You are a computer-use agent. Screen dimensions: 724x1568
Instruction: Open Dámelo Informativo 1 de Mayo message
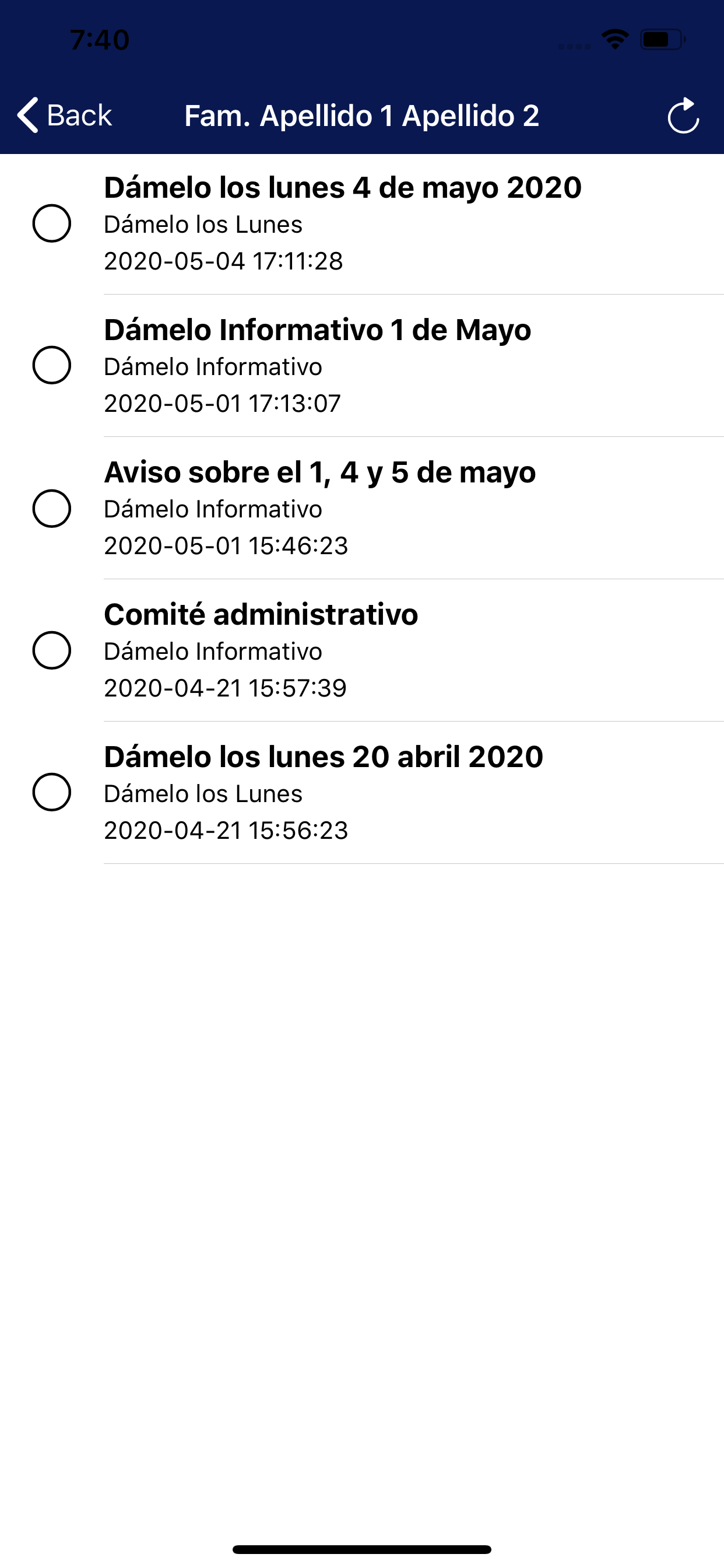[362, 366]
